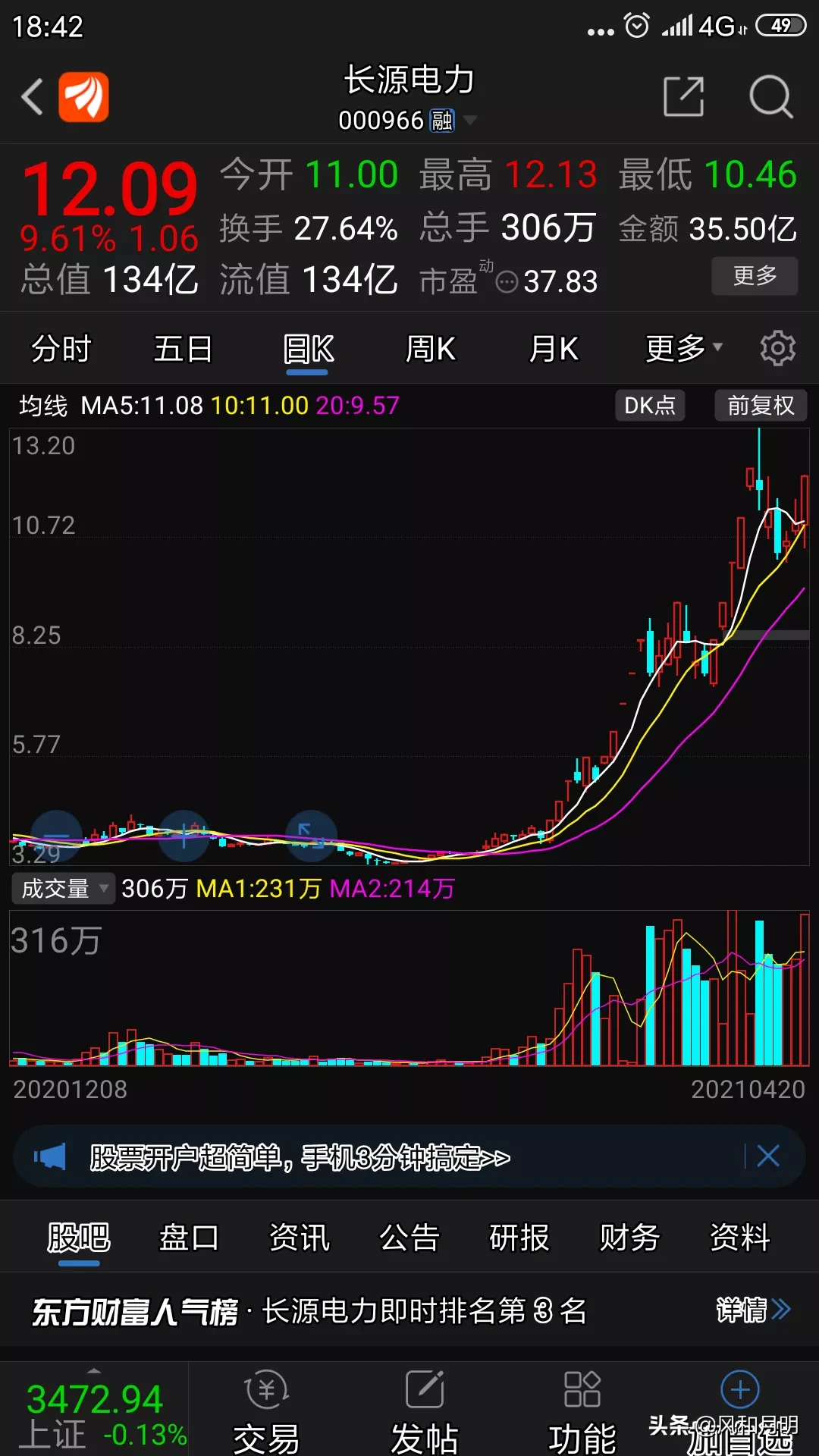The height and width of the screenshot is (1456, 819).
Task: Open the 盘口 tab
Action: pyautogui.click(x=189, y=1238)
